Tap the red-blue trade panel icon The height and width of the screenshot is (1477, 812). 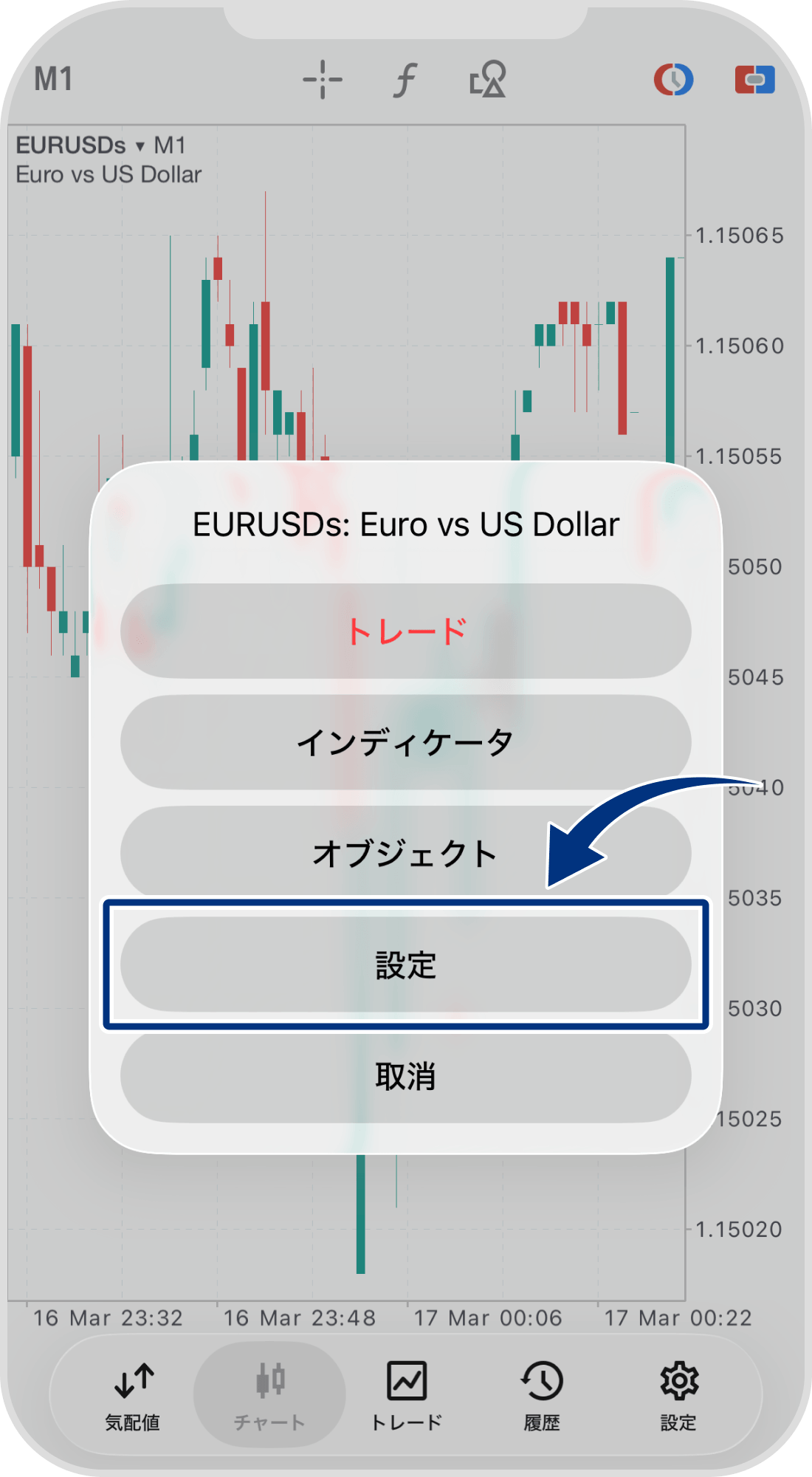[x=754, y=80]
